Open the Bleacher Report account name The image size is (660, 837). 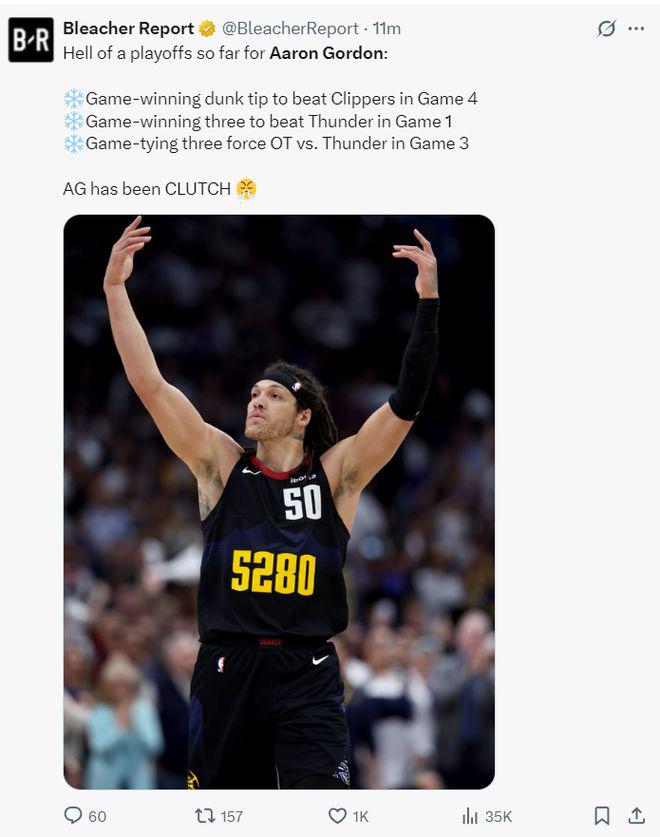click(x=128, y=28)
